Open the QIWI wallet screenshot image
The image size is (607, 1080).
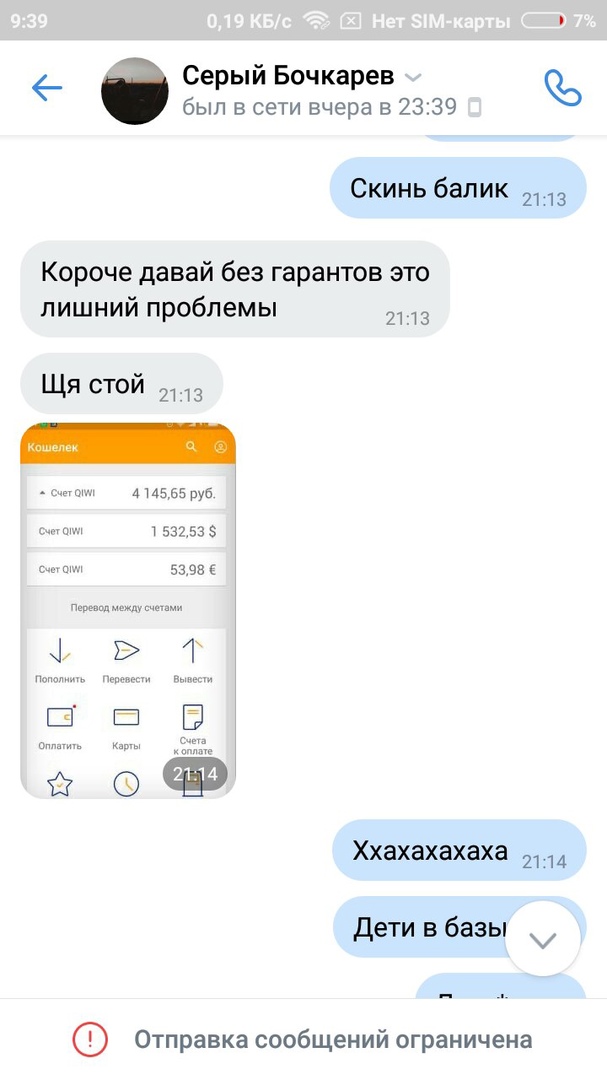coord(128,610)
